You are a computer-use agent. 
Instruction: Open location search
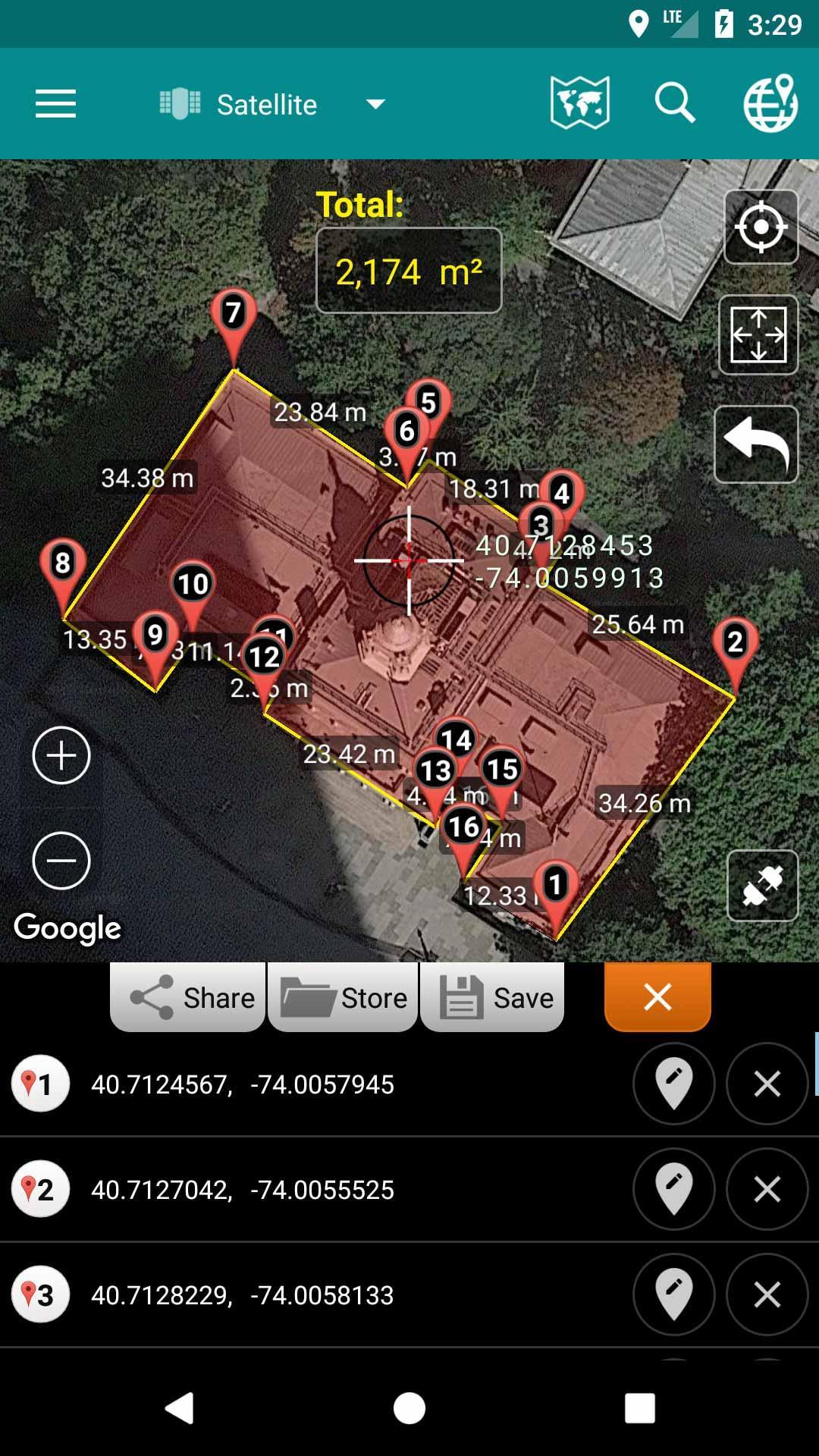[x=675, y=103]
